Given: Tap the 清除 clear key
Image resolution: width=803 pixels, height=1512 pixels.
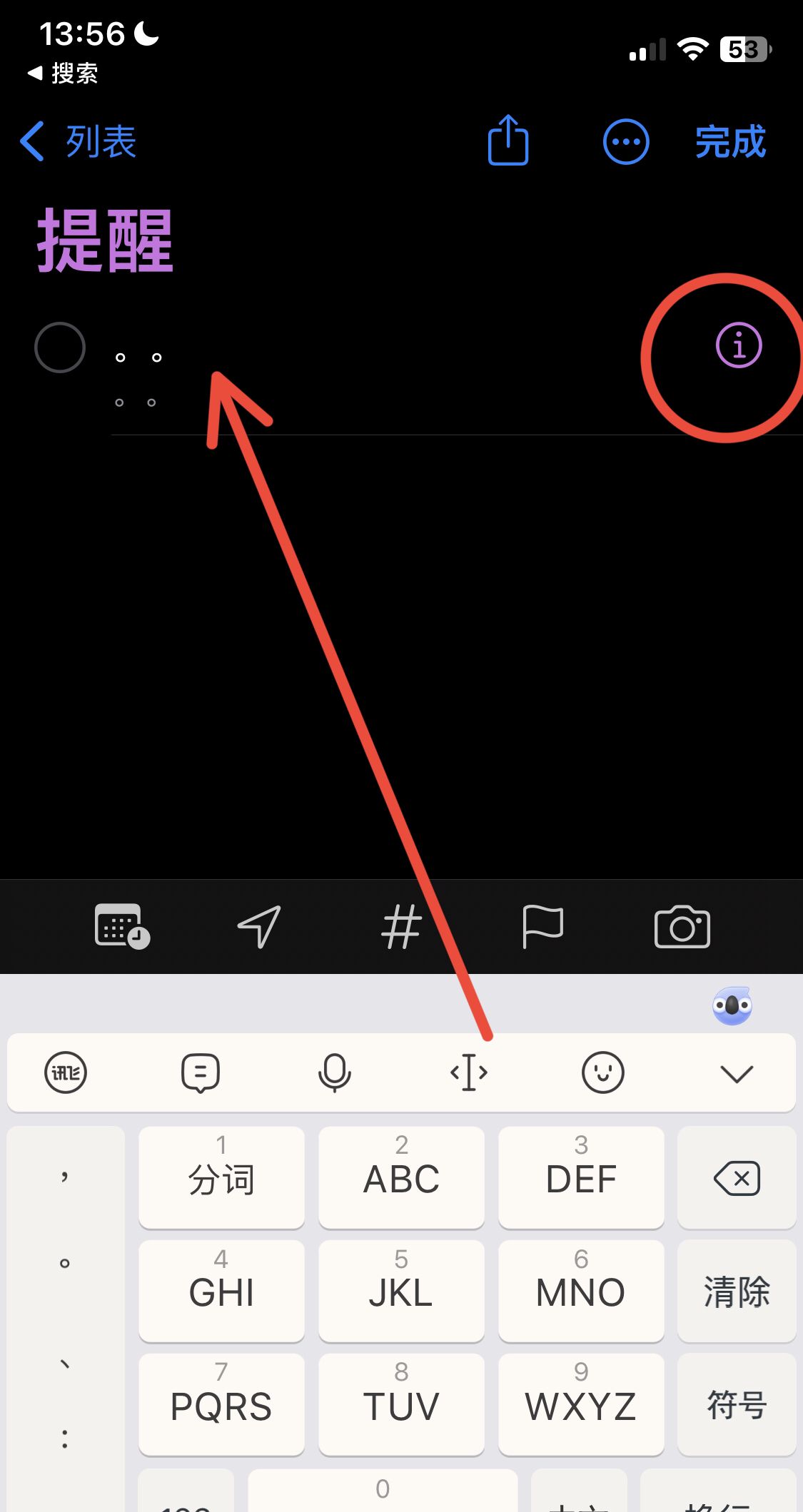Looking at the screenshot, I should (737, 1292).
